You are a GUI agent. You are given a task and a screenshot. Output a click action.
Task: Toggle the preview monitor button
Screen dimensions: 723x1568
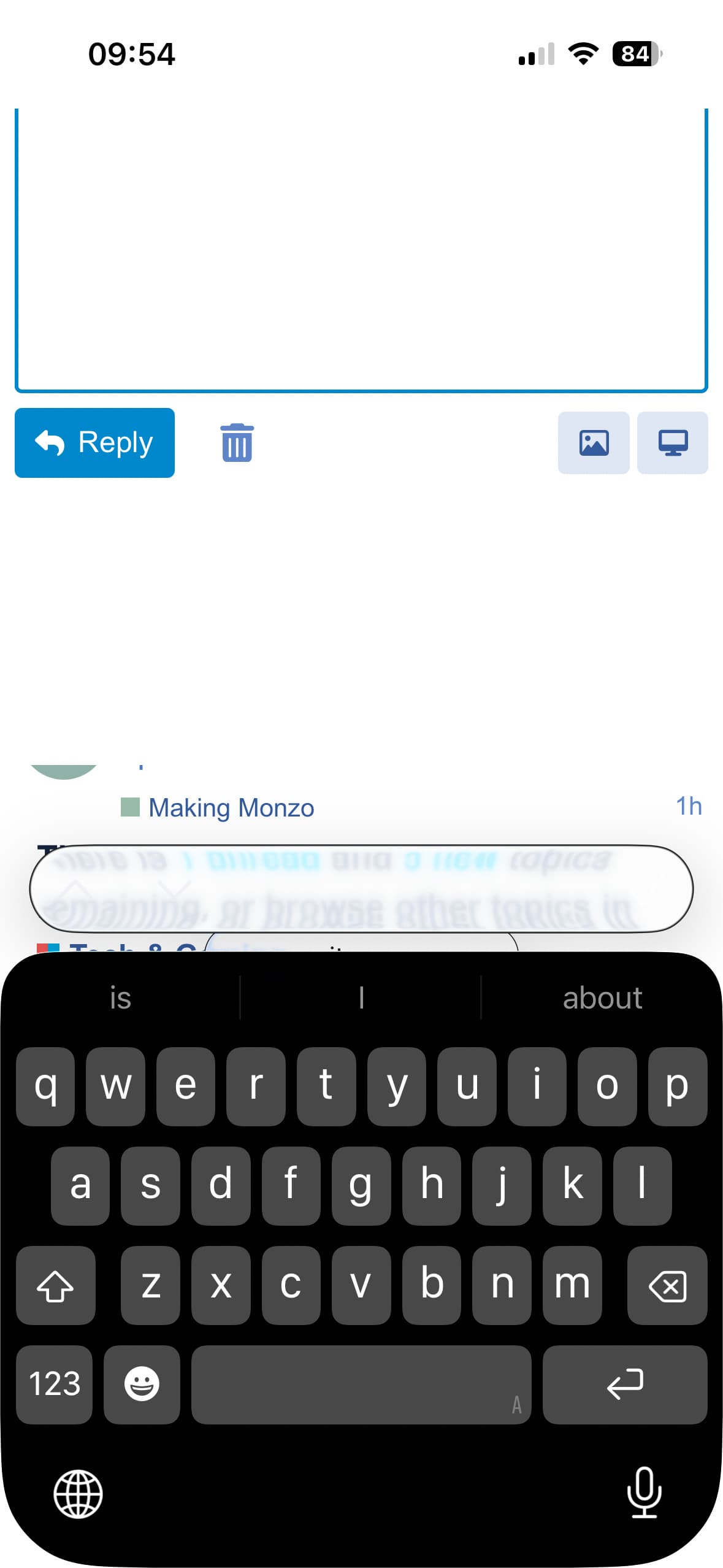point(672,442)
